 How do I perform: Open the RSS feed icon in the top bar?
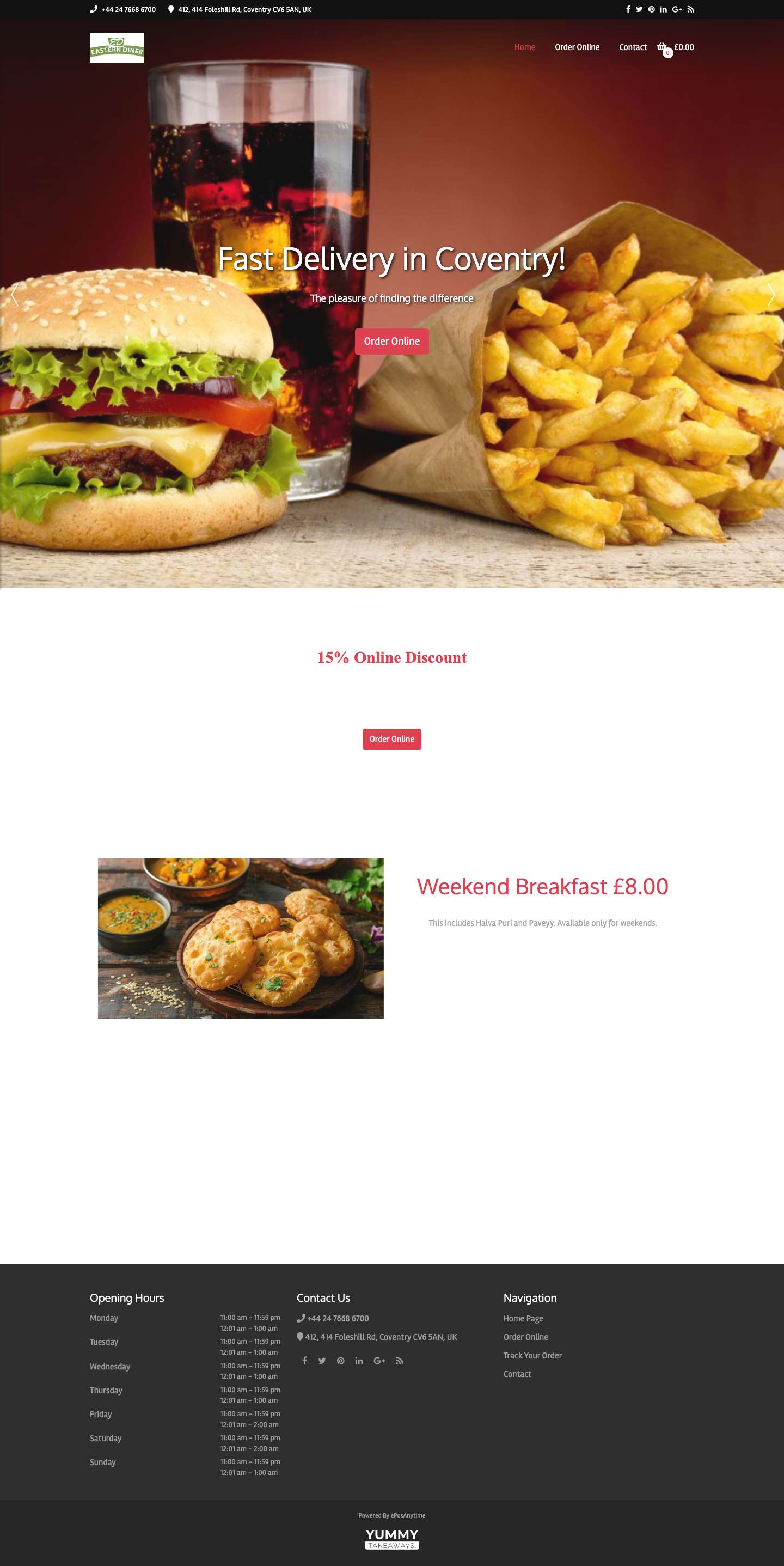point(690,9)
